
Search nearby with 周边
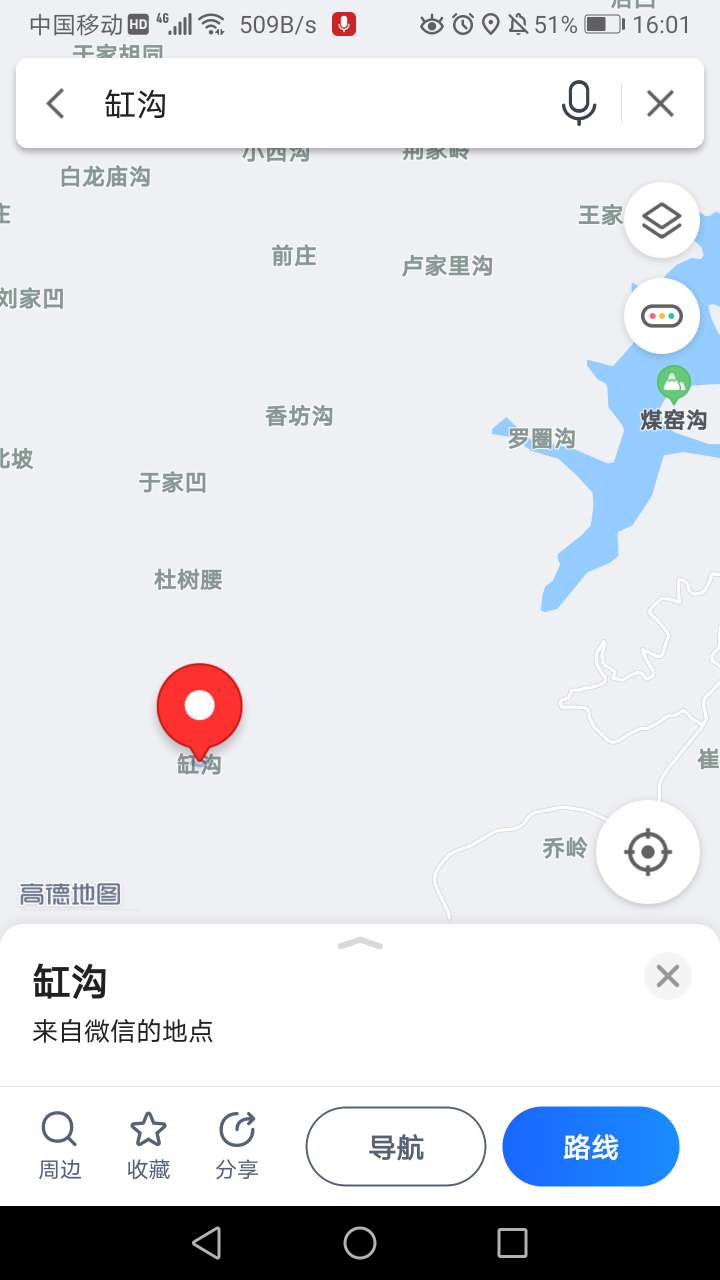pyautogui.click(x=59, y=1146)
